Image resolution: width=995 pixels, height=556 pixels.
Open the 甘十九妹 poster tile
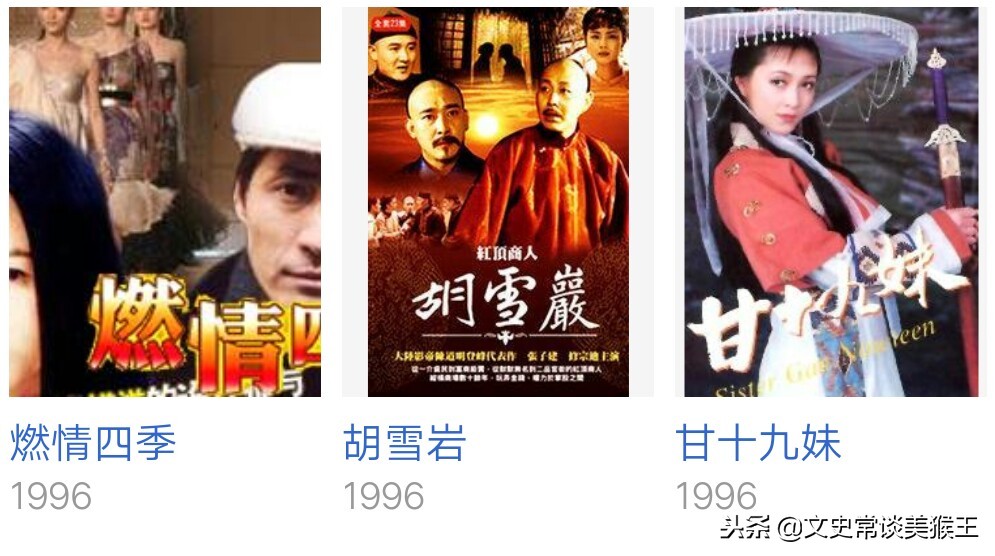tap(830, 202)
